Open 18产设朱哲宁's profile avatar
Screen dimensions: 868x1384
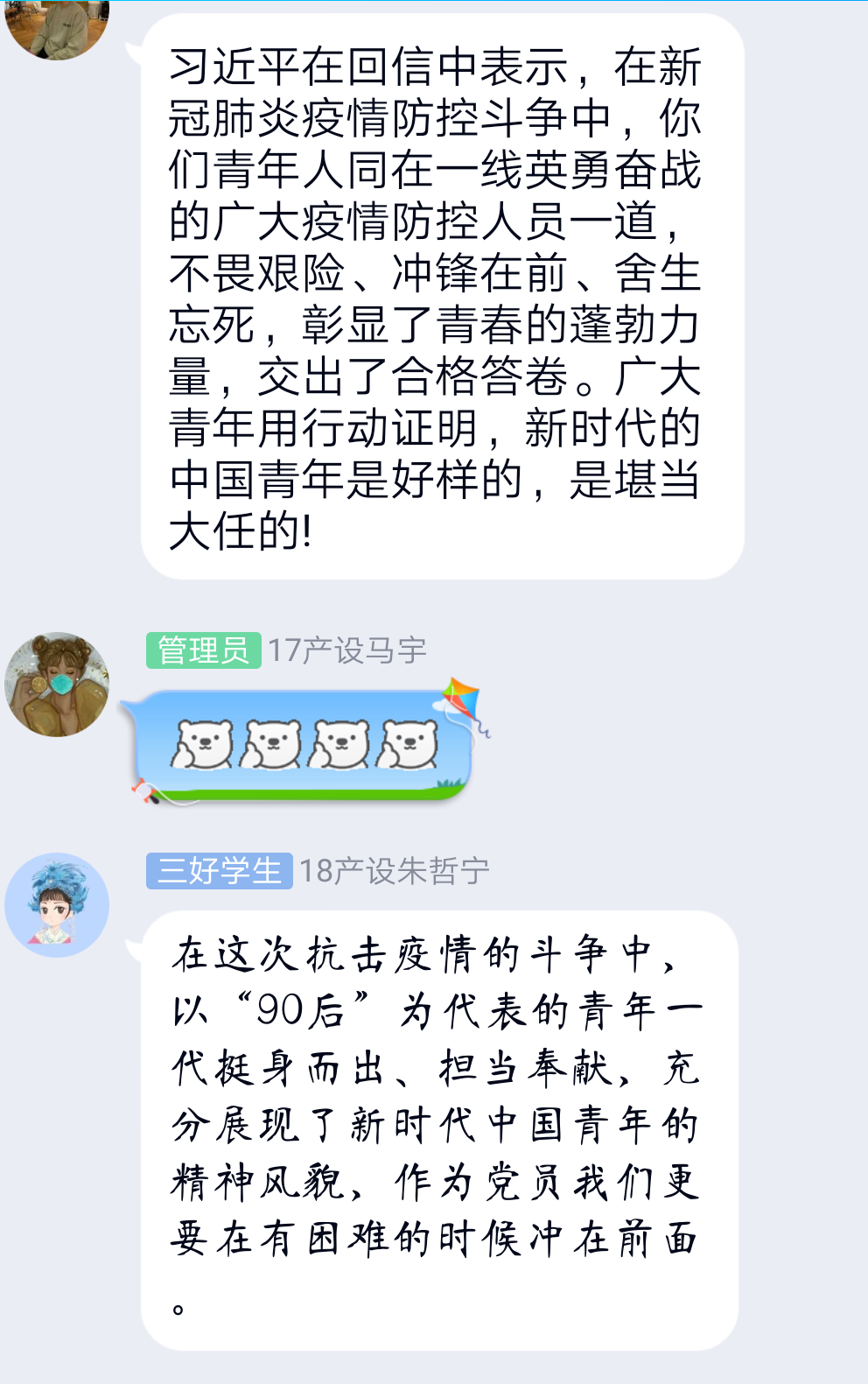(57, 904)
